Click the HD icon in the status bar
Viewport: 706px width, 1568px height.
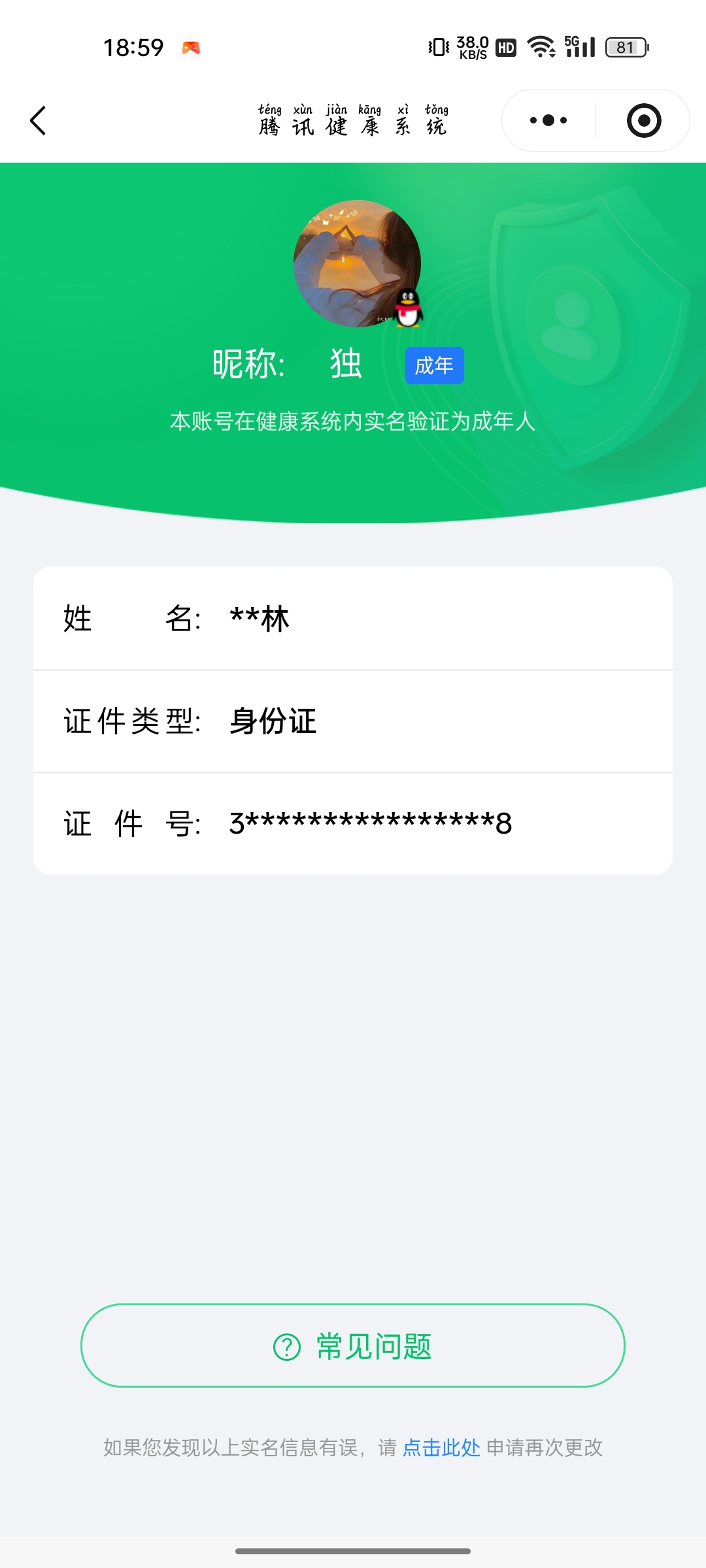point(505,47)
